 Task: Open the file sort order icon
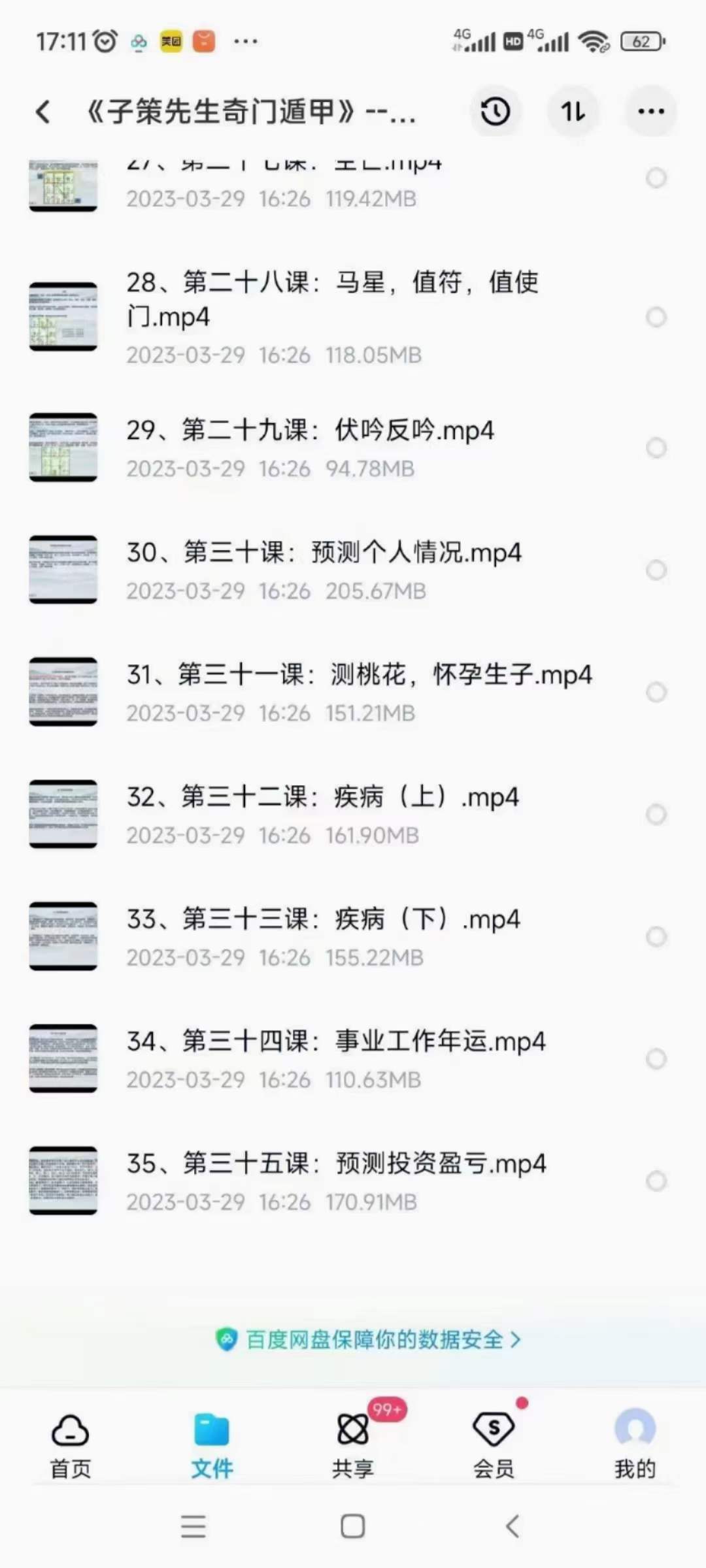(x=573, y=112)
